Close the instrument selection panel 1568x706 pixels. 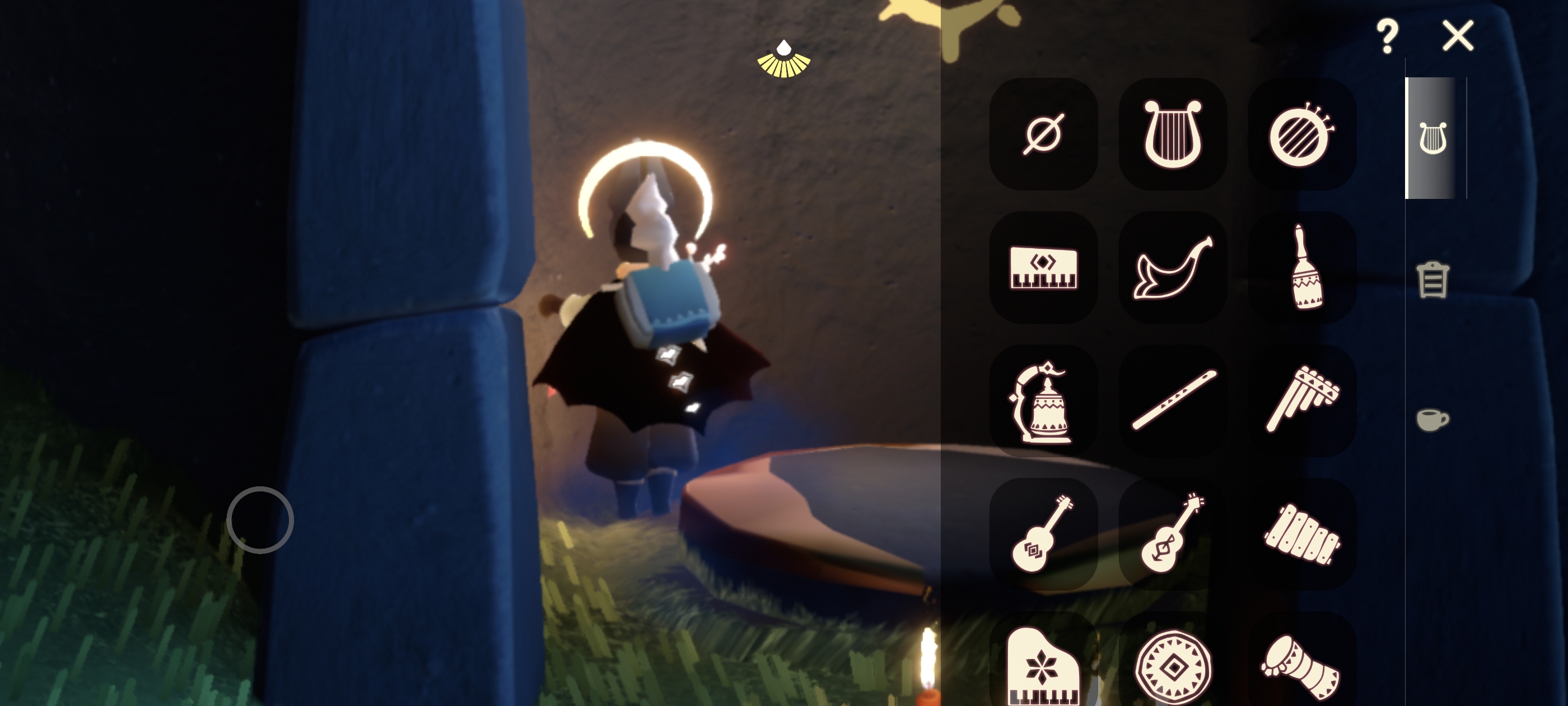tap(1458, 35)
